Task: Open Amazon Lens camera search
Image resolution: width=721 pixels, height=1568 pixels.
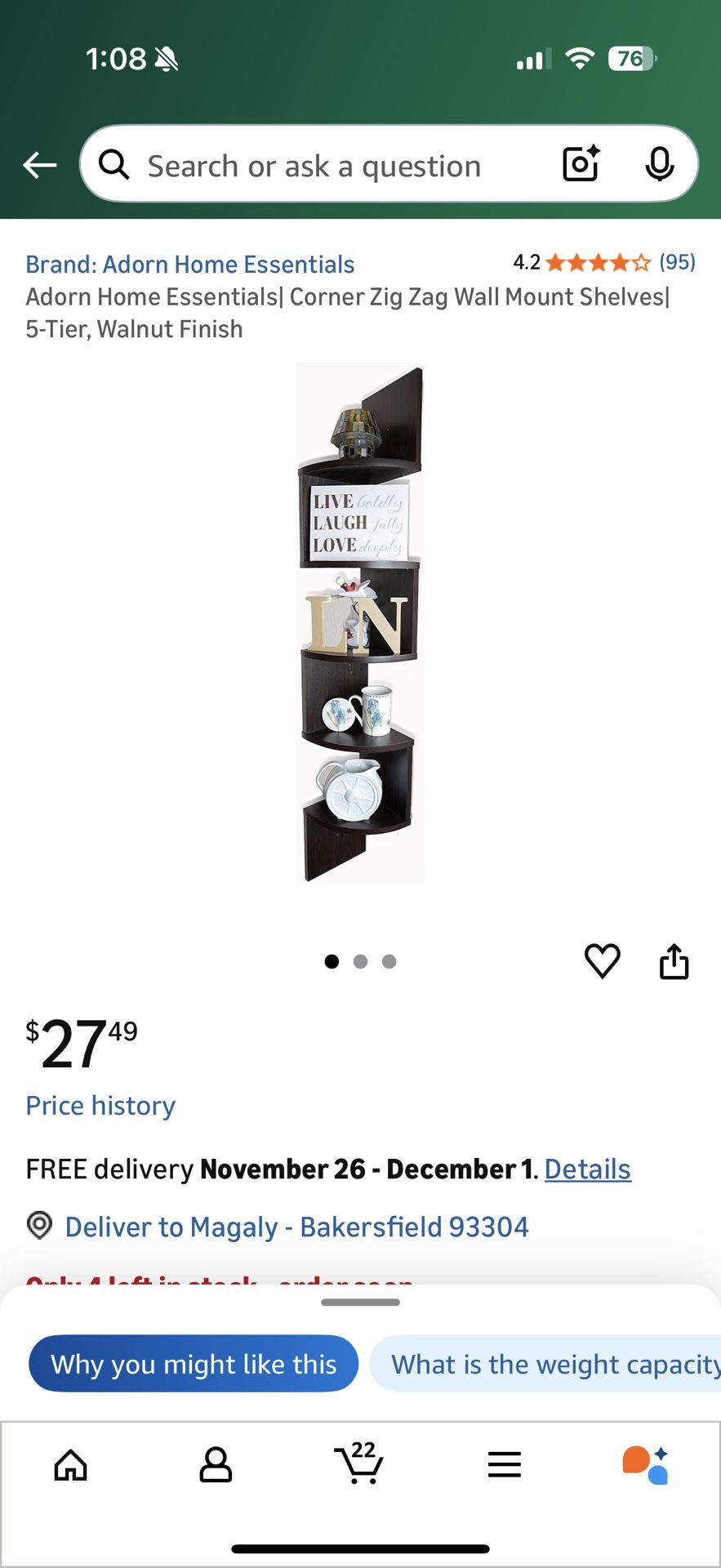Action: point(580,164)
